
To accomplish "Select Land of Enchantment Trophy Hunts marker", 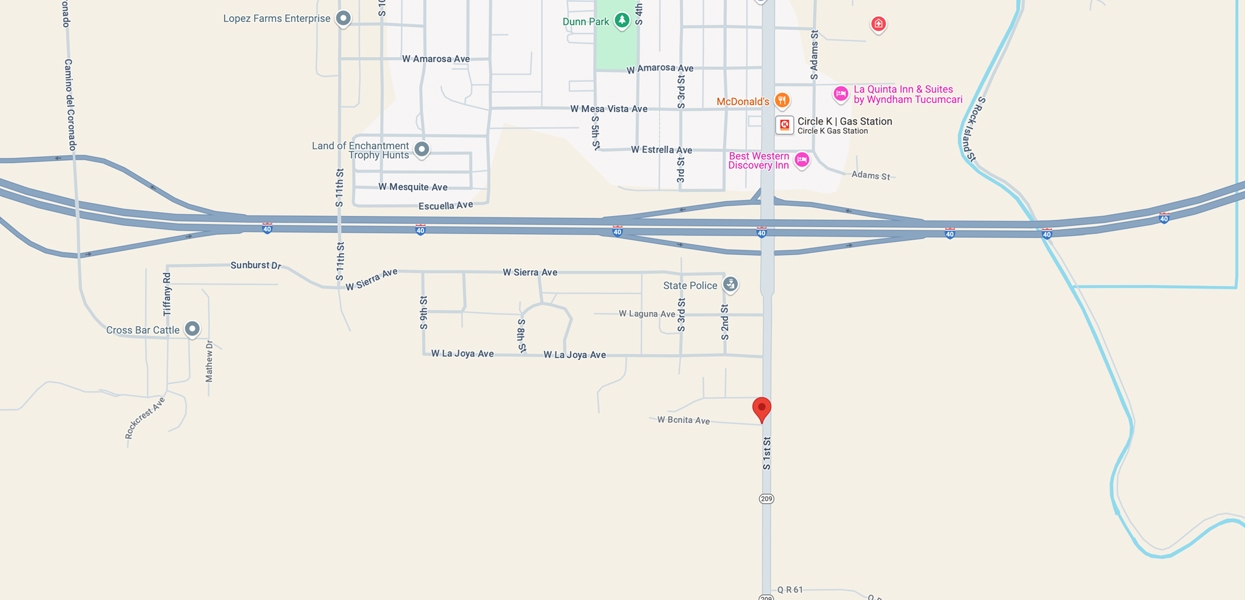I will click(422, 150).
